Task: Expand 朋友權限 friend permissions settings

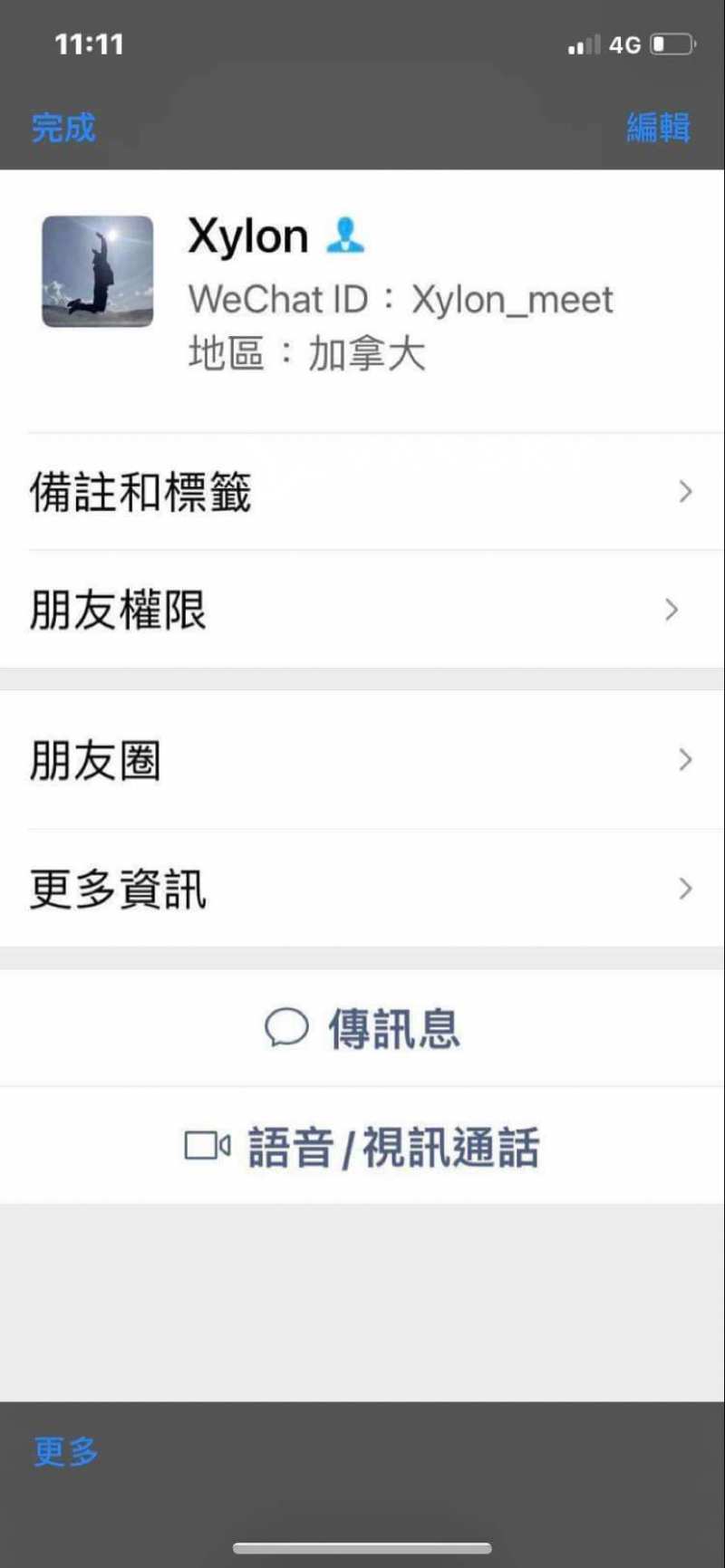Action: pyautogui.click(x=362, y=610)
